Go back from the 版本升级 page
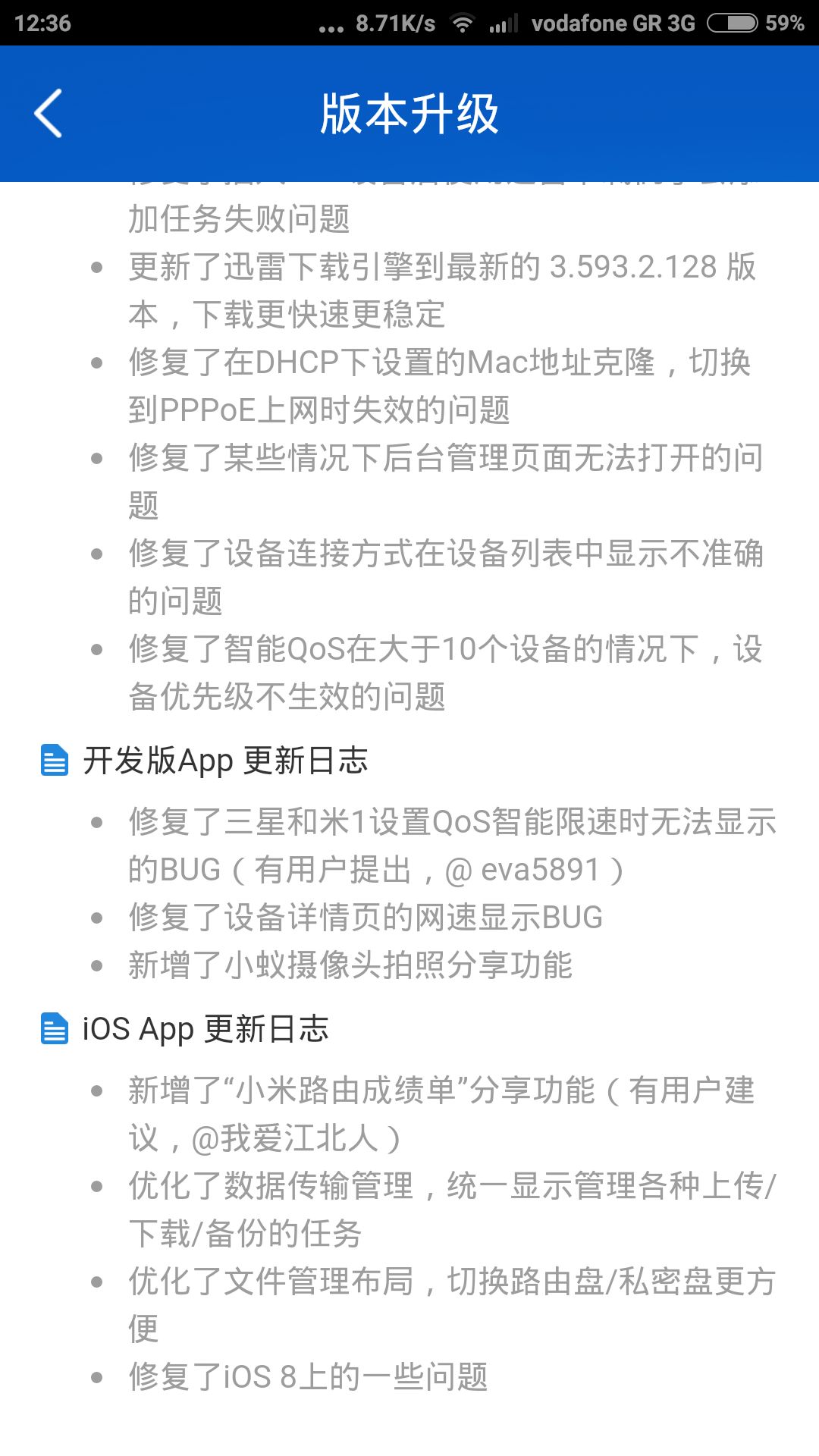 click(49, 114)
